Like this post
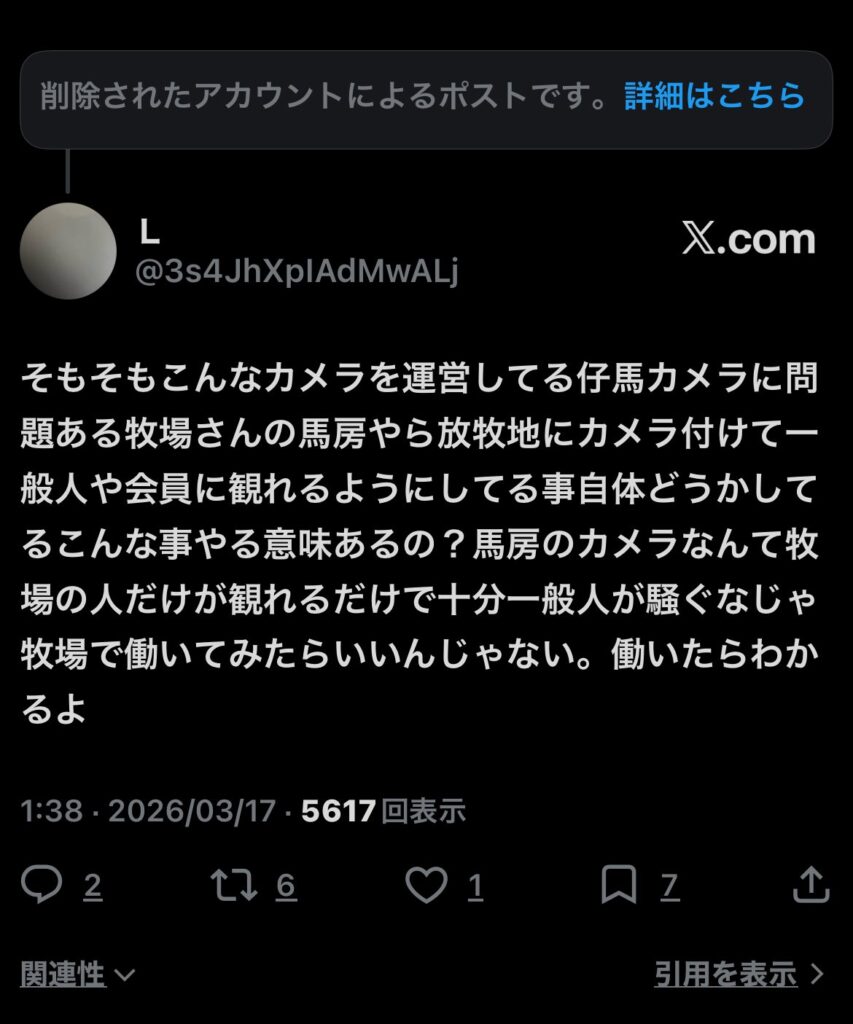 coord(427,885)
